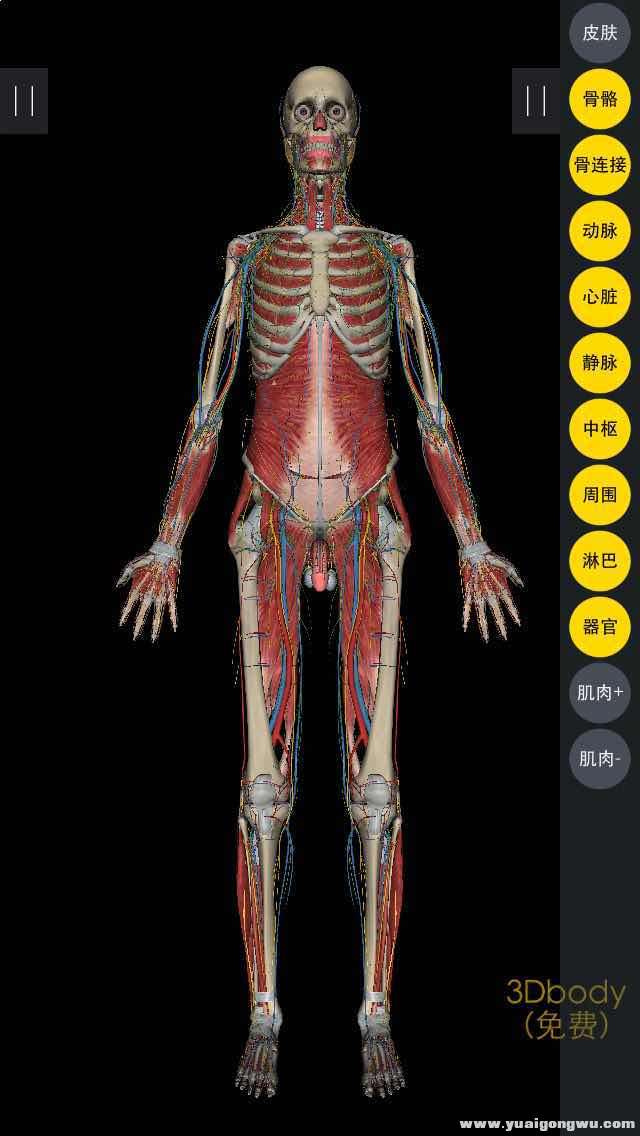Remove a muscle layer with 肌肉-
Screen dimensions: 640x1136
(599, 759)
